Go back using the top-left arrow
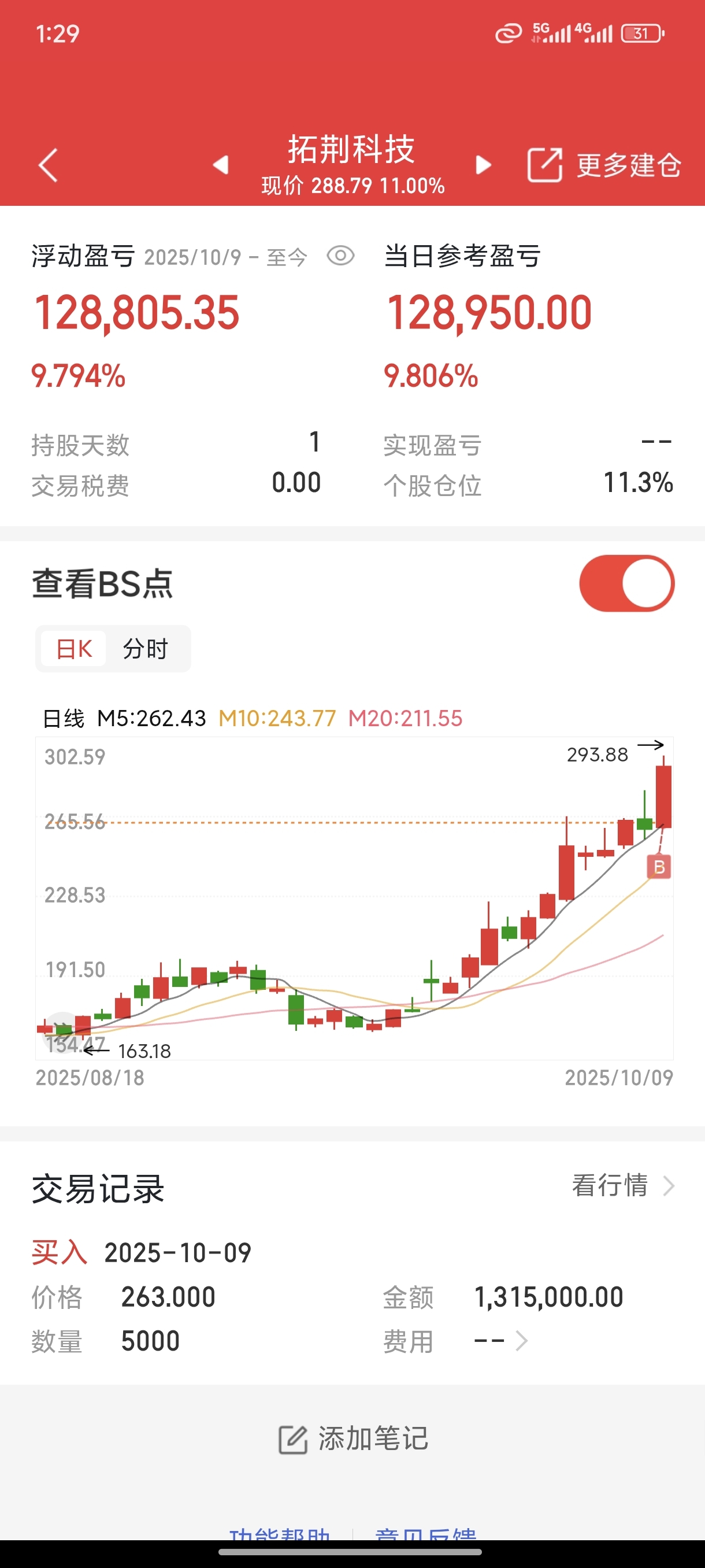Viewport: 705px width, 1568px height. [48, 165]
